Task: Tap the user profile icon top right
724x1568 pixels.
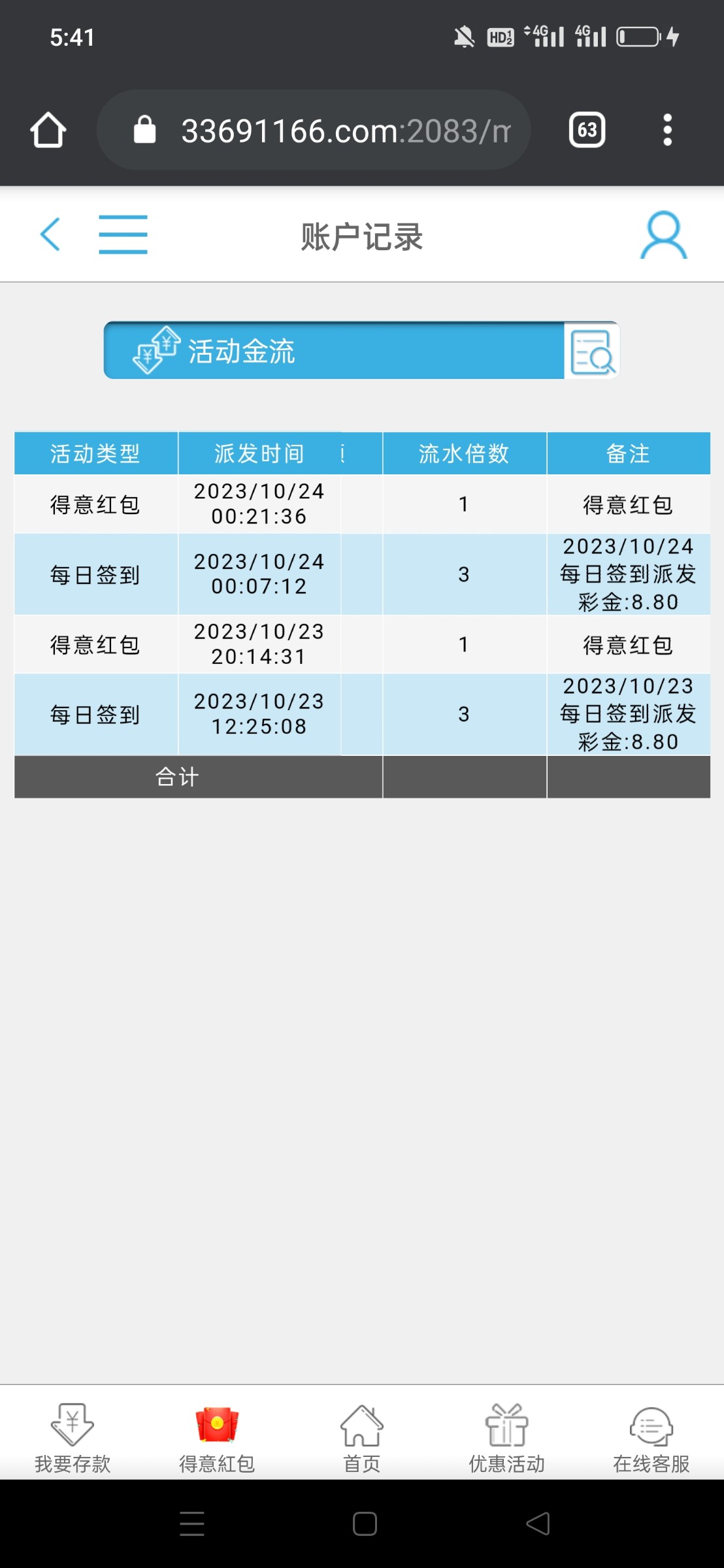Action: (661, 237)
